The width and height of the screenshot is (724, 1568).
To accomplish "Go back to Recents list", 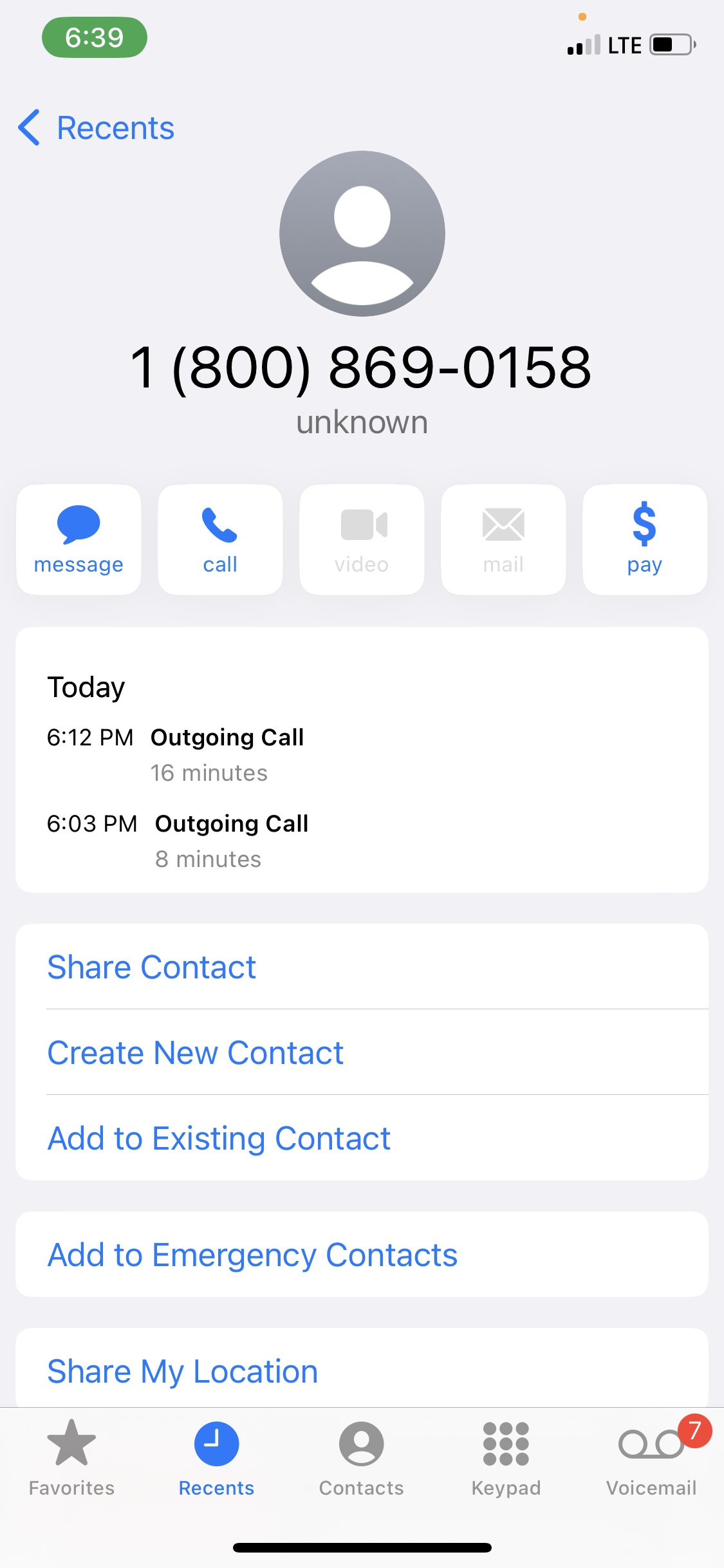I will (x=97, y=127).
